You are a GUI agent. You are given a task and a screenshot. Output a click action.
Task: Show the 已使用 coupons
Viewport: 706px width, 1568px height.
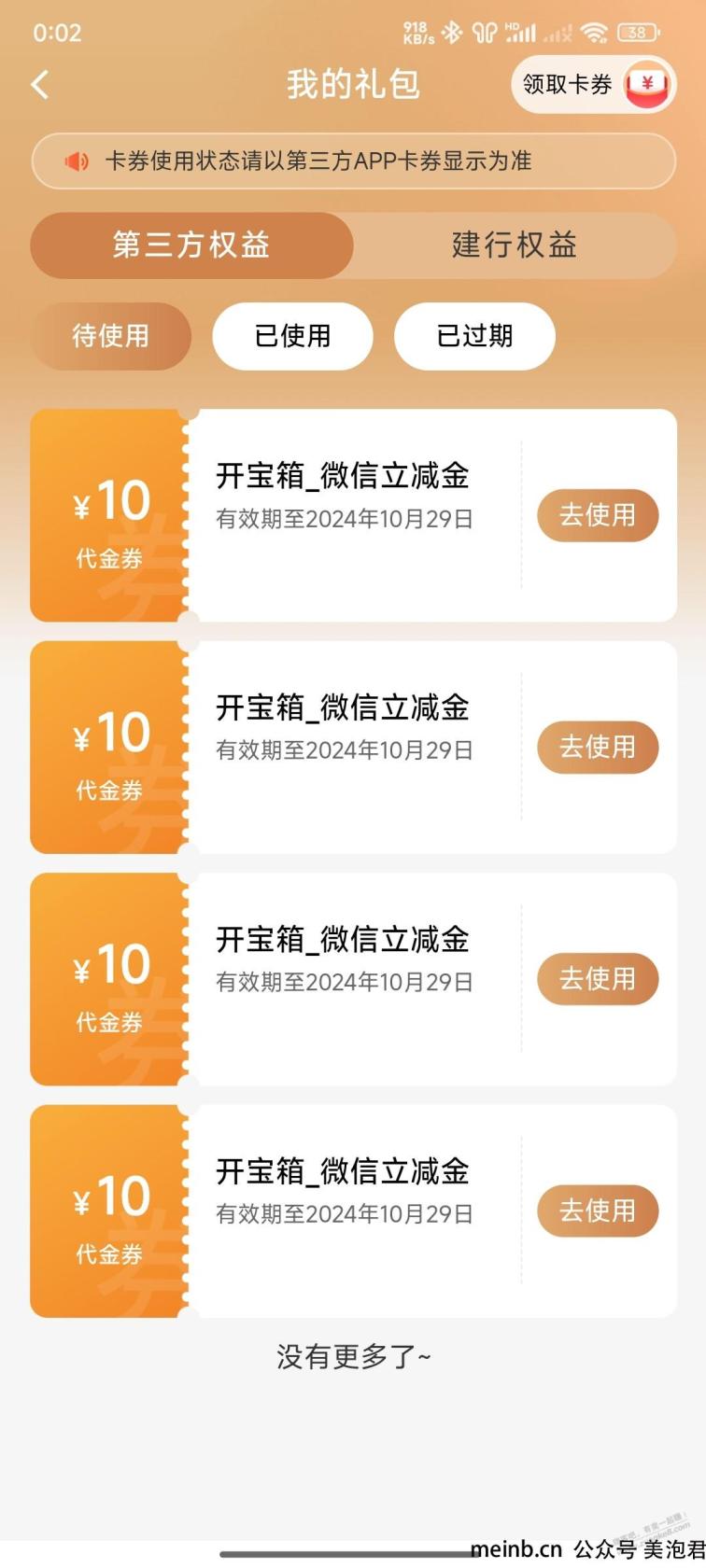pyautogui.click(x=293, y=336)
